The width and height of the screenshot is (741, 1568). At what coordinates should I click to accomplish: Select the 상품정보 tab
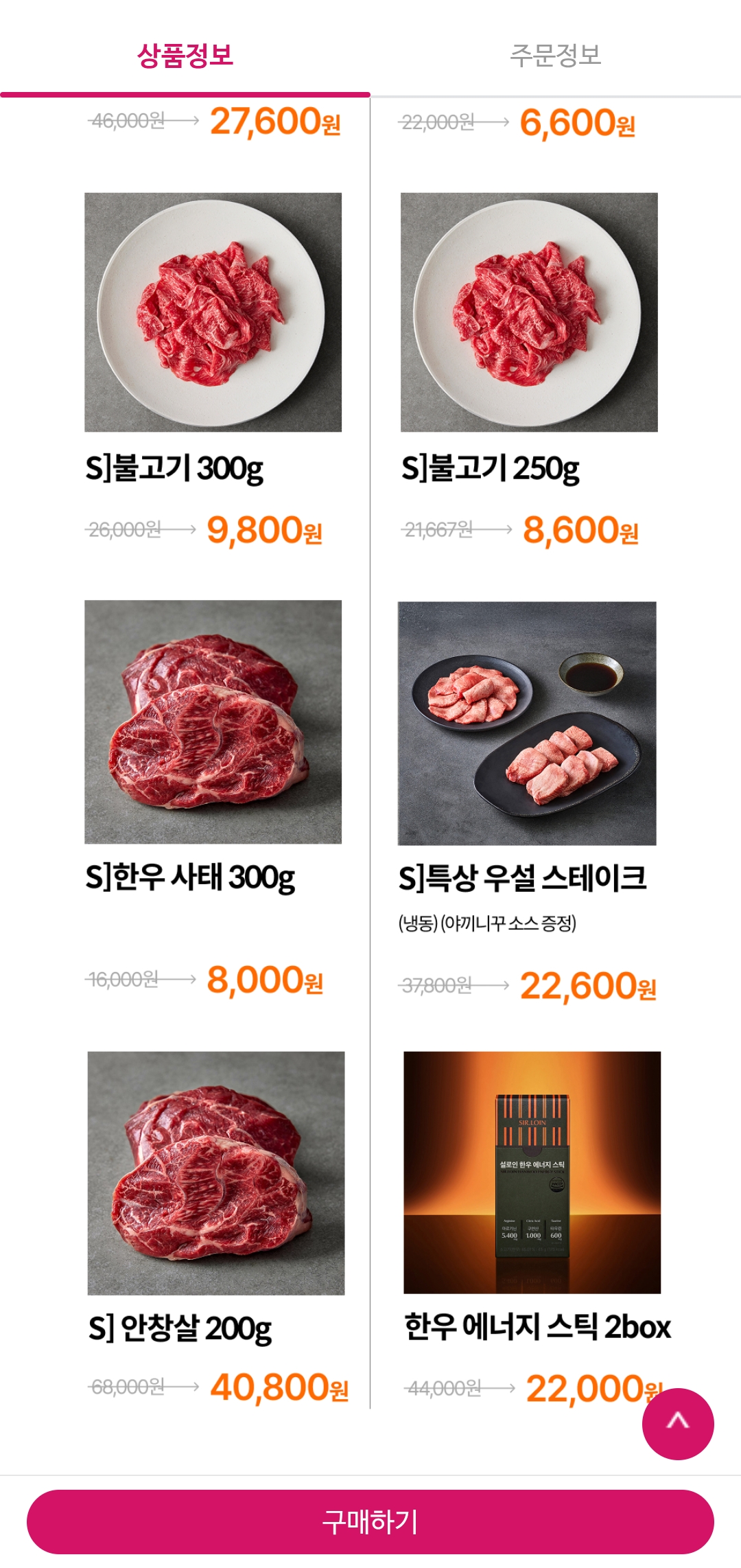185,55
